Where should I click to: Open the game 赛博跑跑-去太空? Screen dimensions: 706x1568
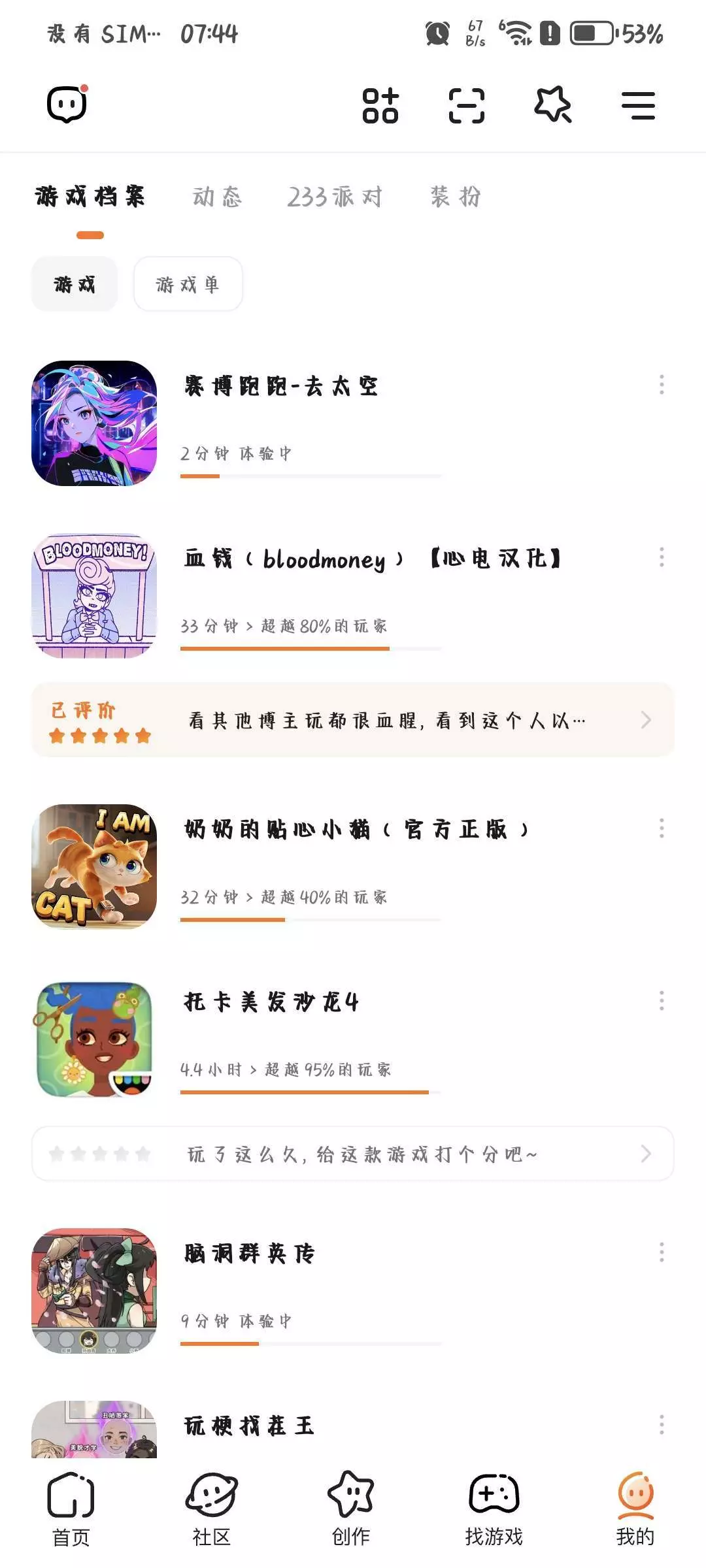[x=281, y=387]
